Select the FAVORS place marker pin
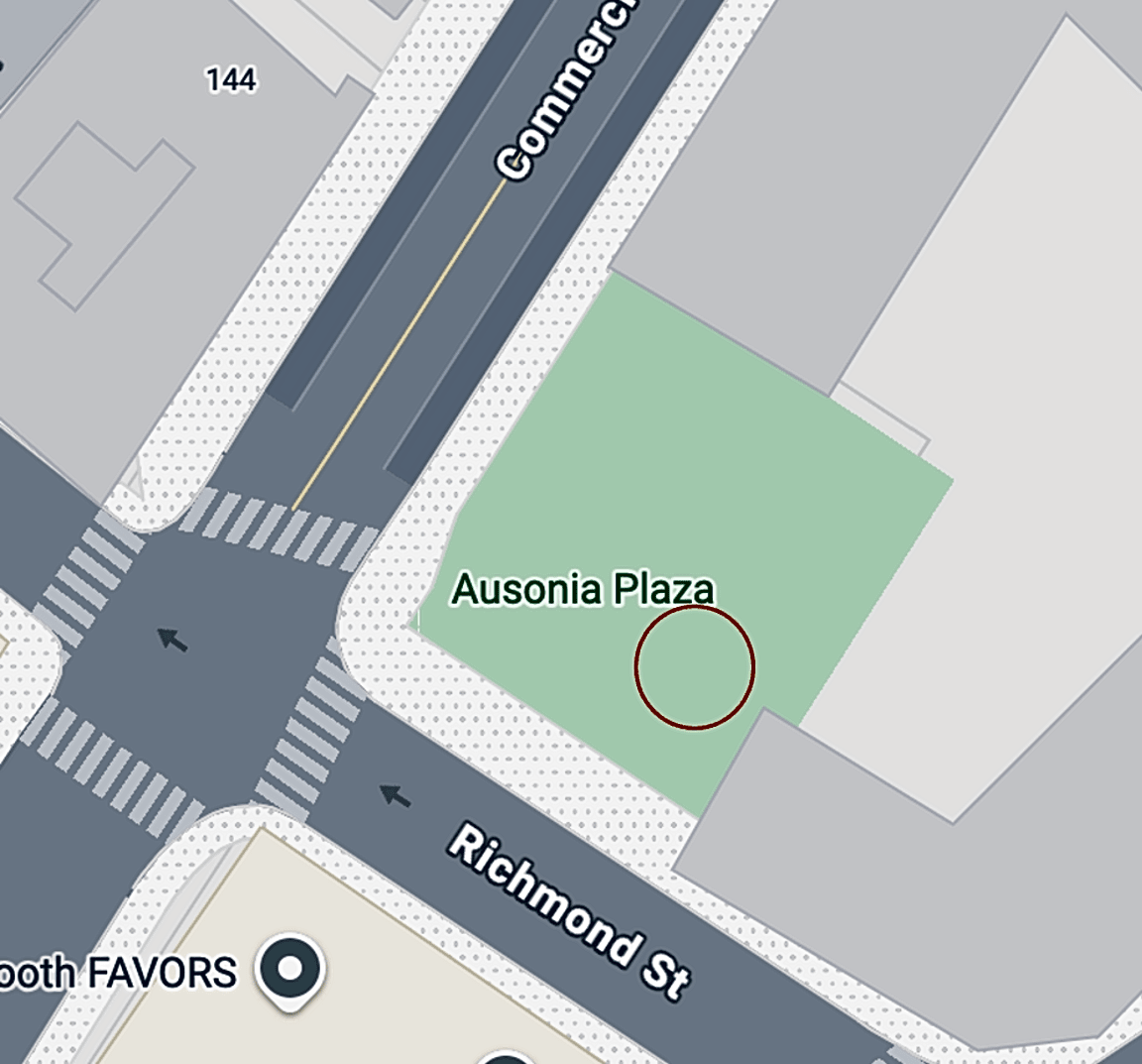The width and height of the screenshot is (1142, 1064). [289, 973]
